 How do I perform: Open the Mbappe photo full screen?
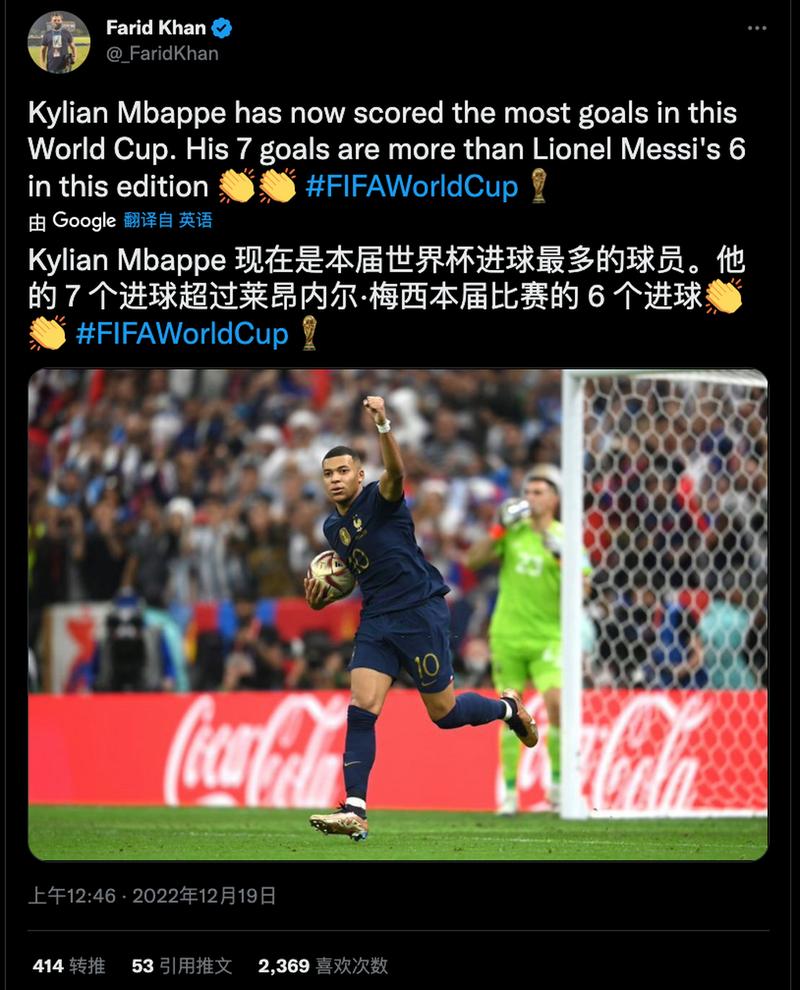(x=398, y=614)
